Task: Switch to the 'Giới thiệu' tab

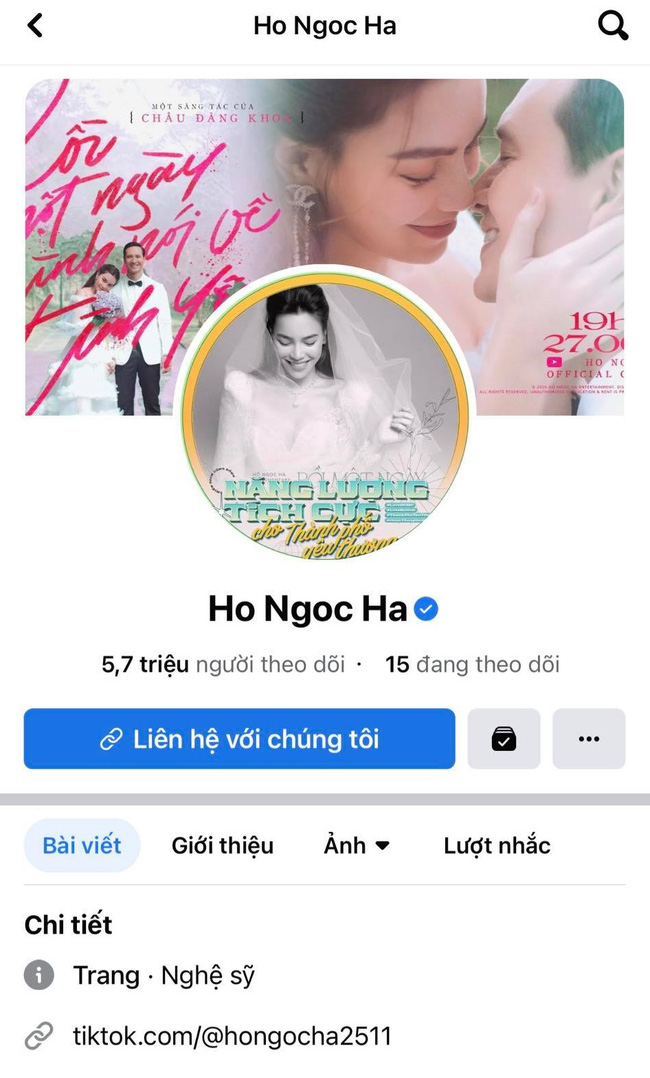Action: pyautogui.click(x=222, y=845)
